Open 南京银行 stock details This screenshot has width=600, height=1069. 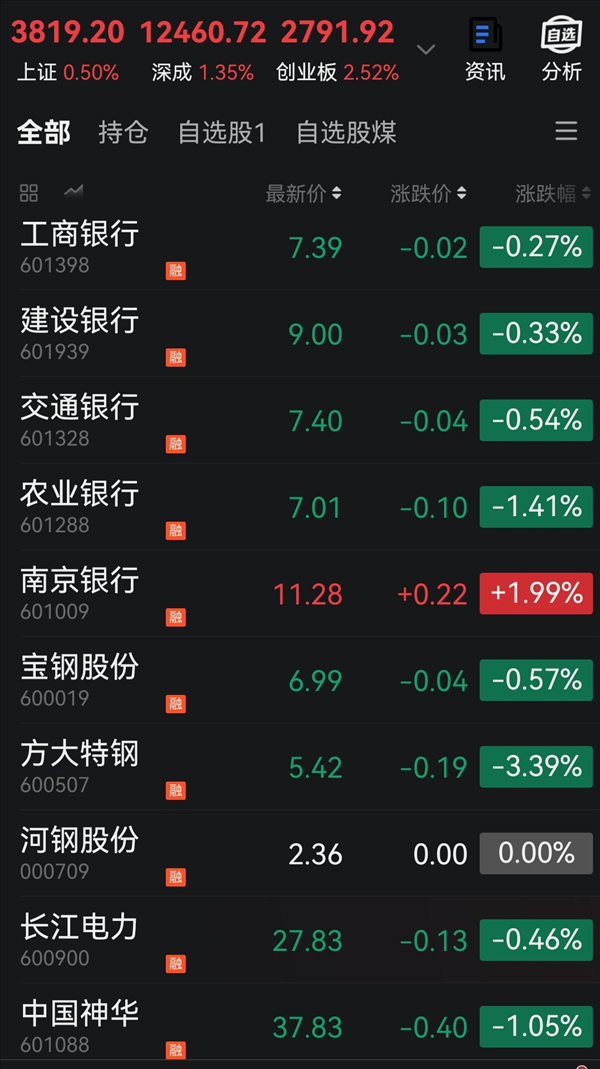(300, 593)
